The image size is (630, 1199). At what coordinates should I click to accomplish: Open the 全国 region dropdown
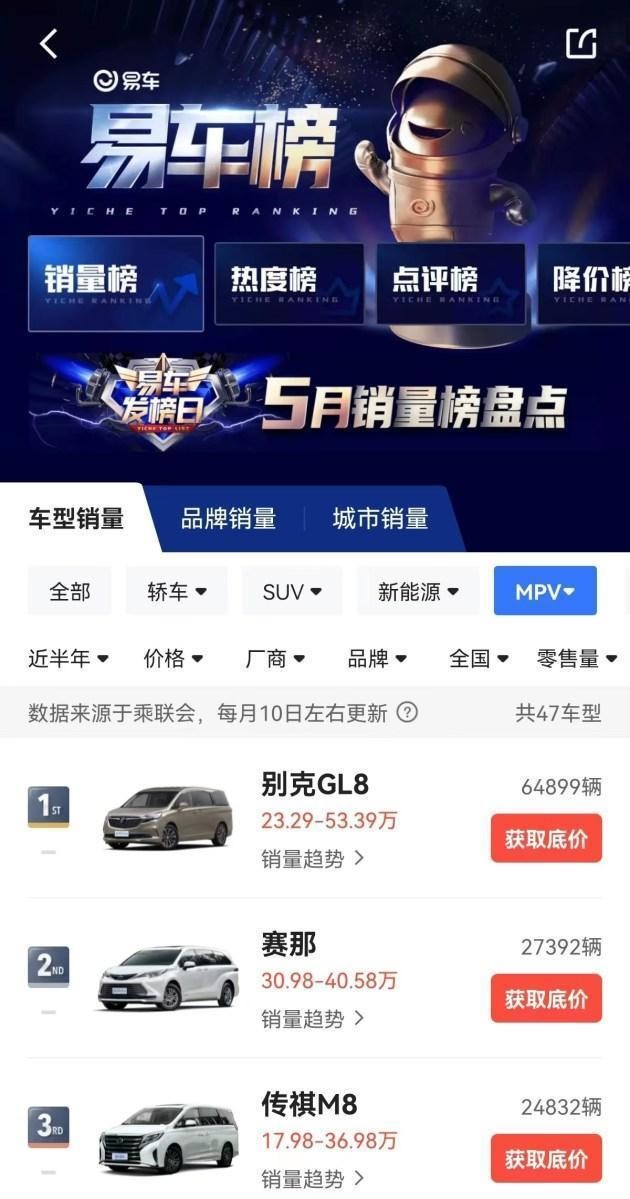(x=479, y=658)
